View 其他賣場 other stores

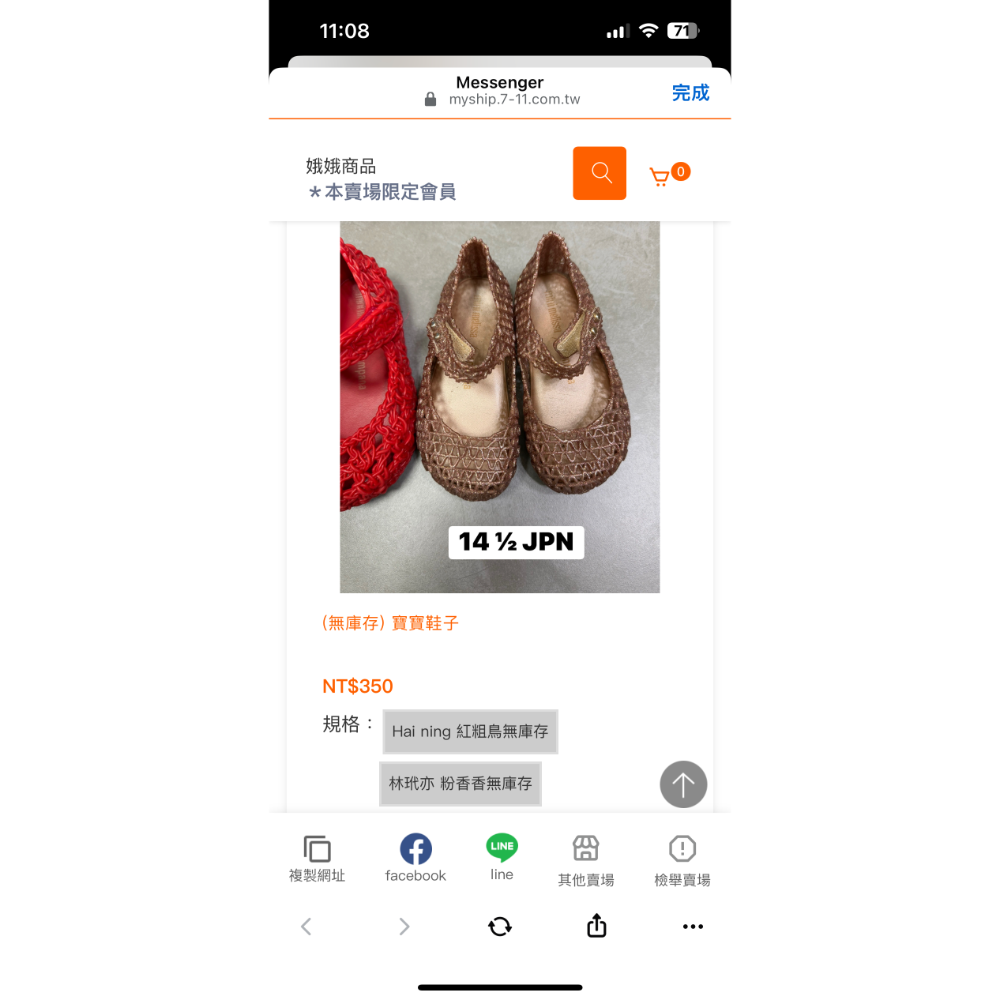pyautogui.click(x=585, y=860)
